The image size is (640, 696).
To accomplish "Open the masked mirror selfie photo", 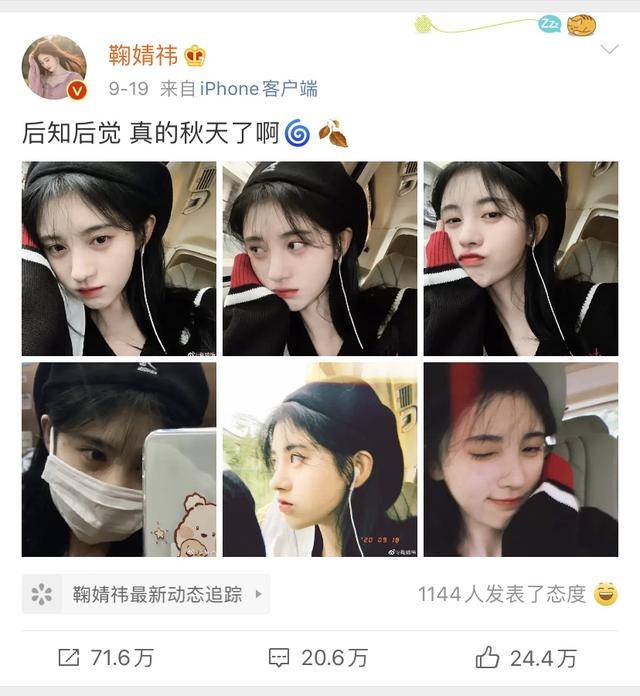I will 119,459.
